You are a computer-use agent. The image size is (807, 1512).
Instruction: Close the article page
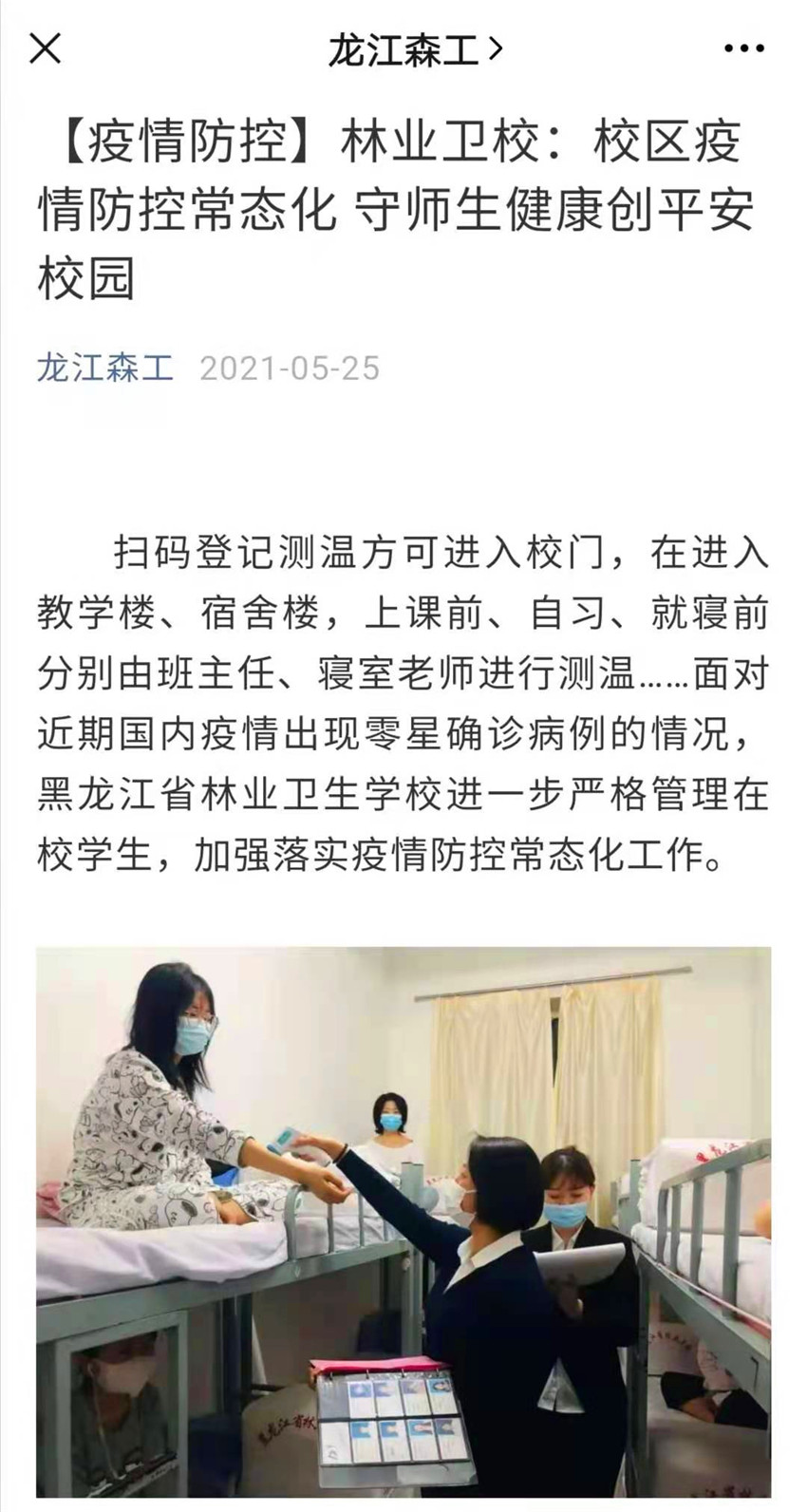[45, 47]
